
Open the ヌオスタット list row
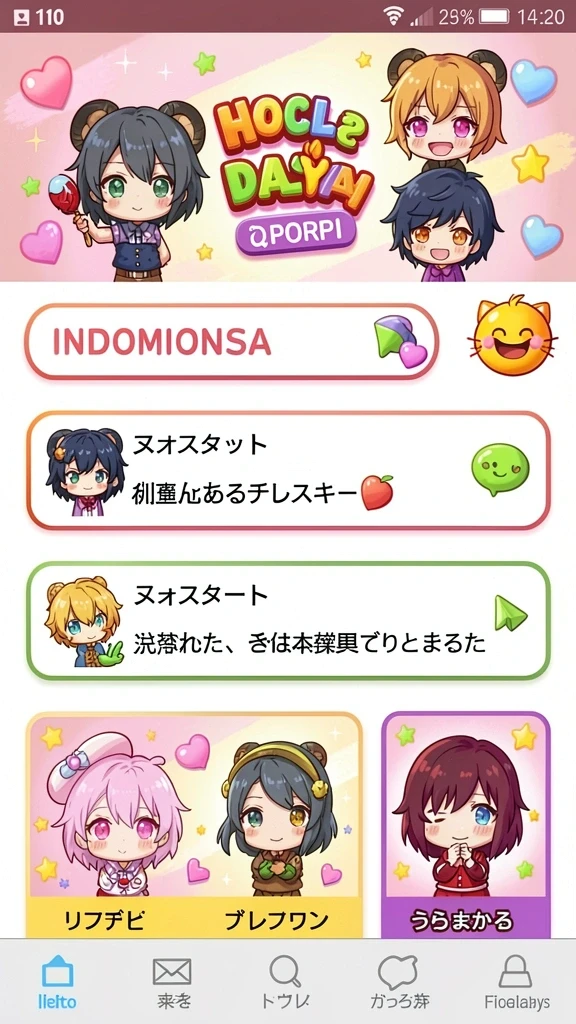pos(288,470)
